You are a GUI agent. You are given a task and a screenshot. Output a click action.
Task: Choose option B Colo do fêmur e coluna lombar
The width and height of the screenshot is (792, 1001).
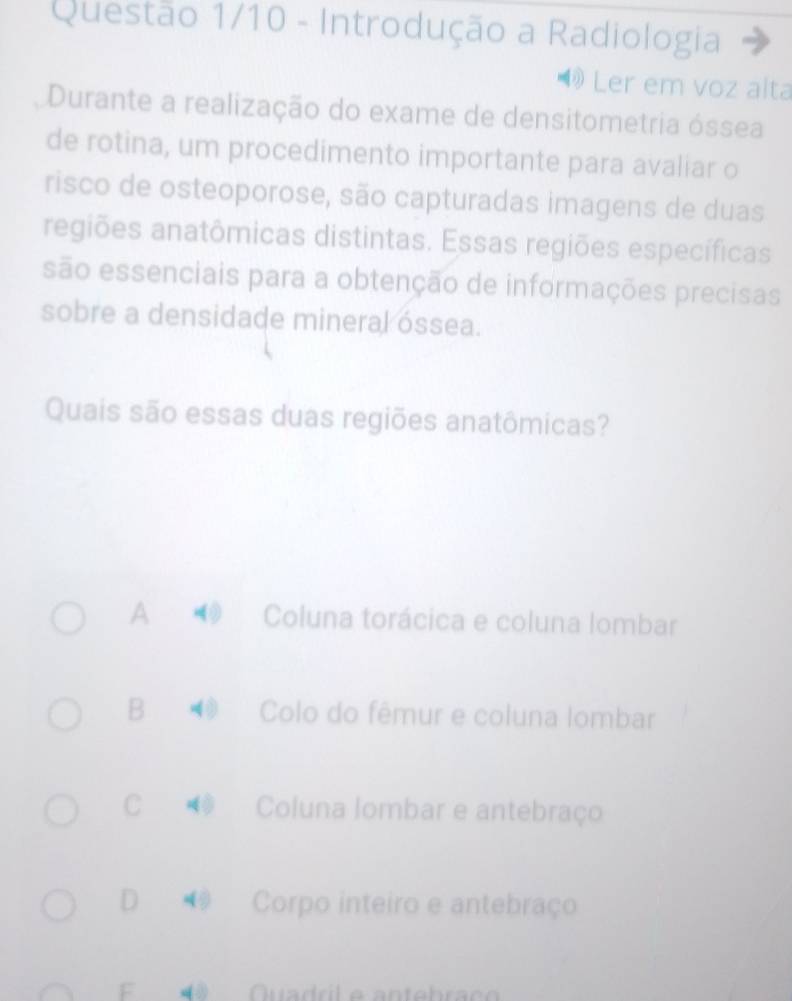tap(69, 717)
